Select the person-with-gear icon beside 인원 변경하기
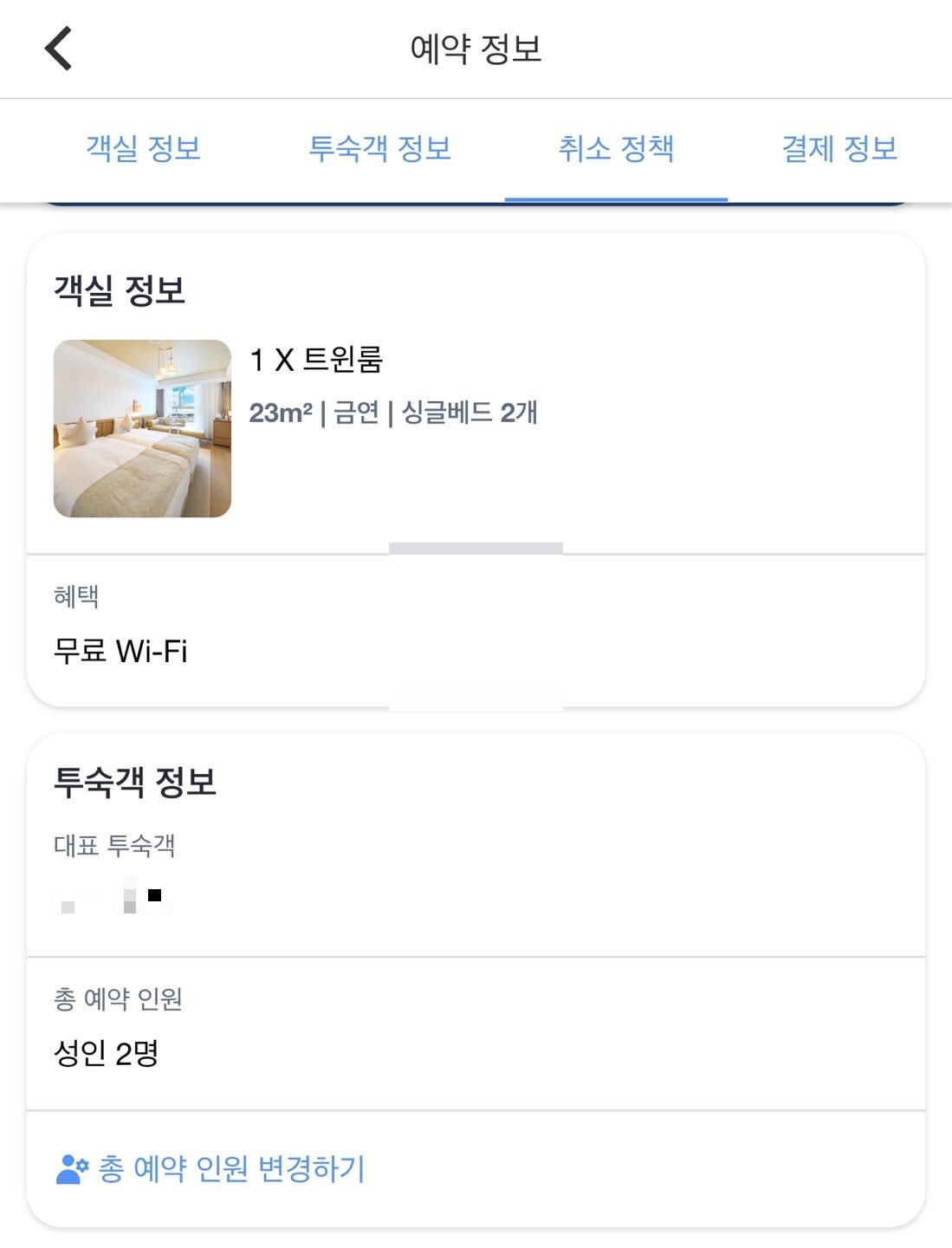 [72, 1168]
